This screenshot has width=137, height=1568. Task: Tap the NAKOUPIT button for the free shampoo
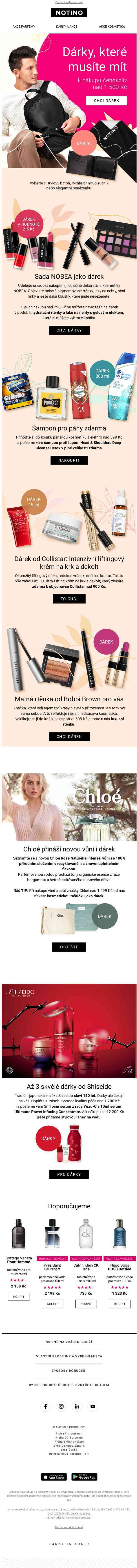(x=69, y=460)
